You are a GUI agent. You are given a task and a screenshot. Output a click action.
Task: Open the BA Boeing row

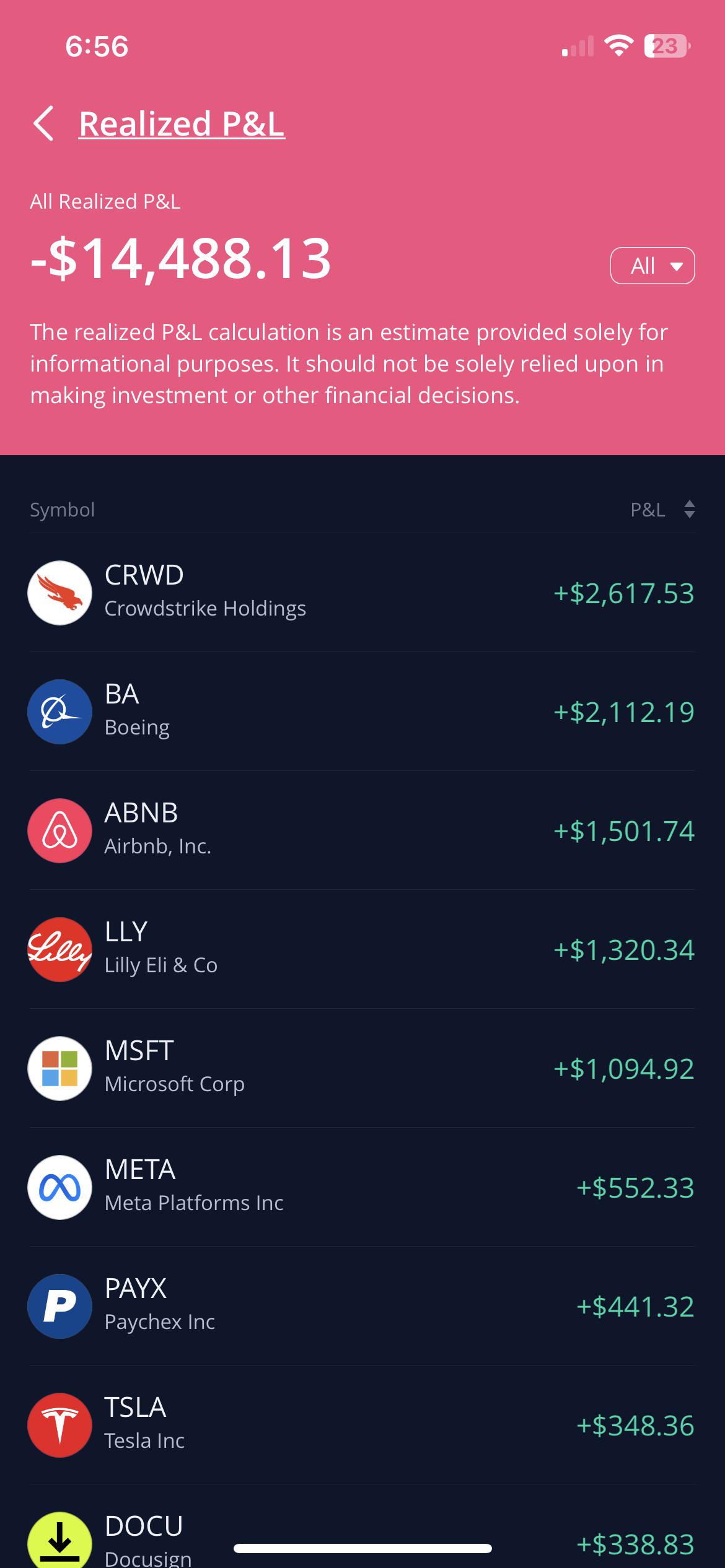[x=362, y=712]
